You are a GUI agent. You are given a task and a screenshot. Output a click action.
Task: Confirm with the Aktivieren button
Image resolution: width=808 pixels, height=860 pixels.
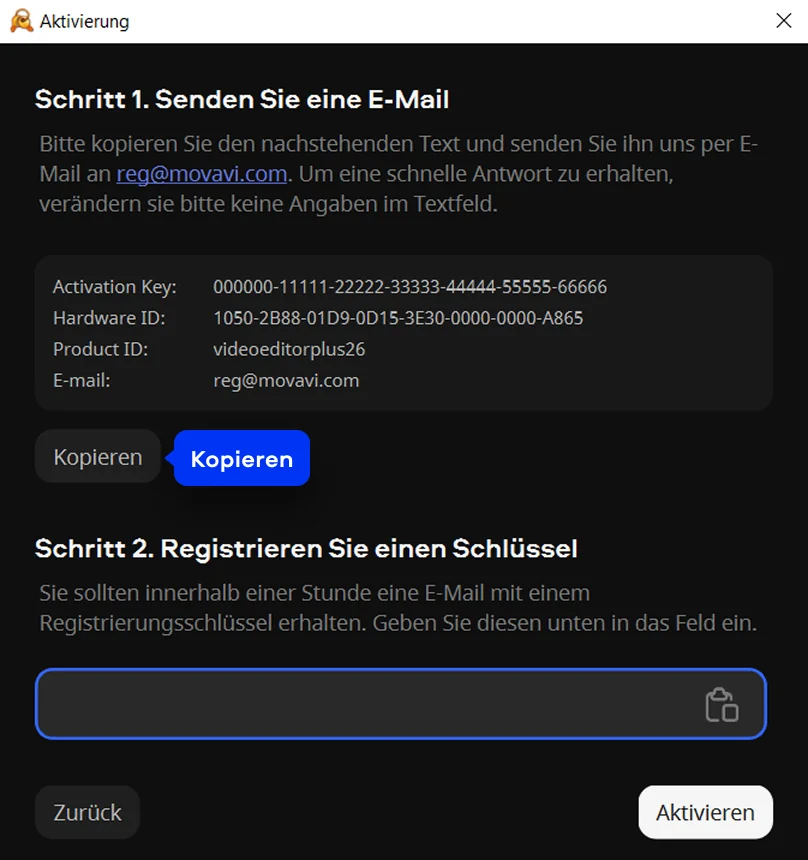coord(705,812)
